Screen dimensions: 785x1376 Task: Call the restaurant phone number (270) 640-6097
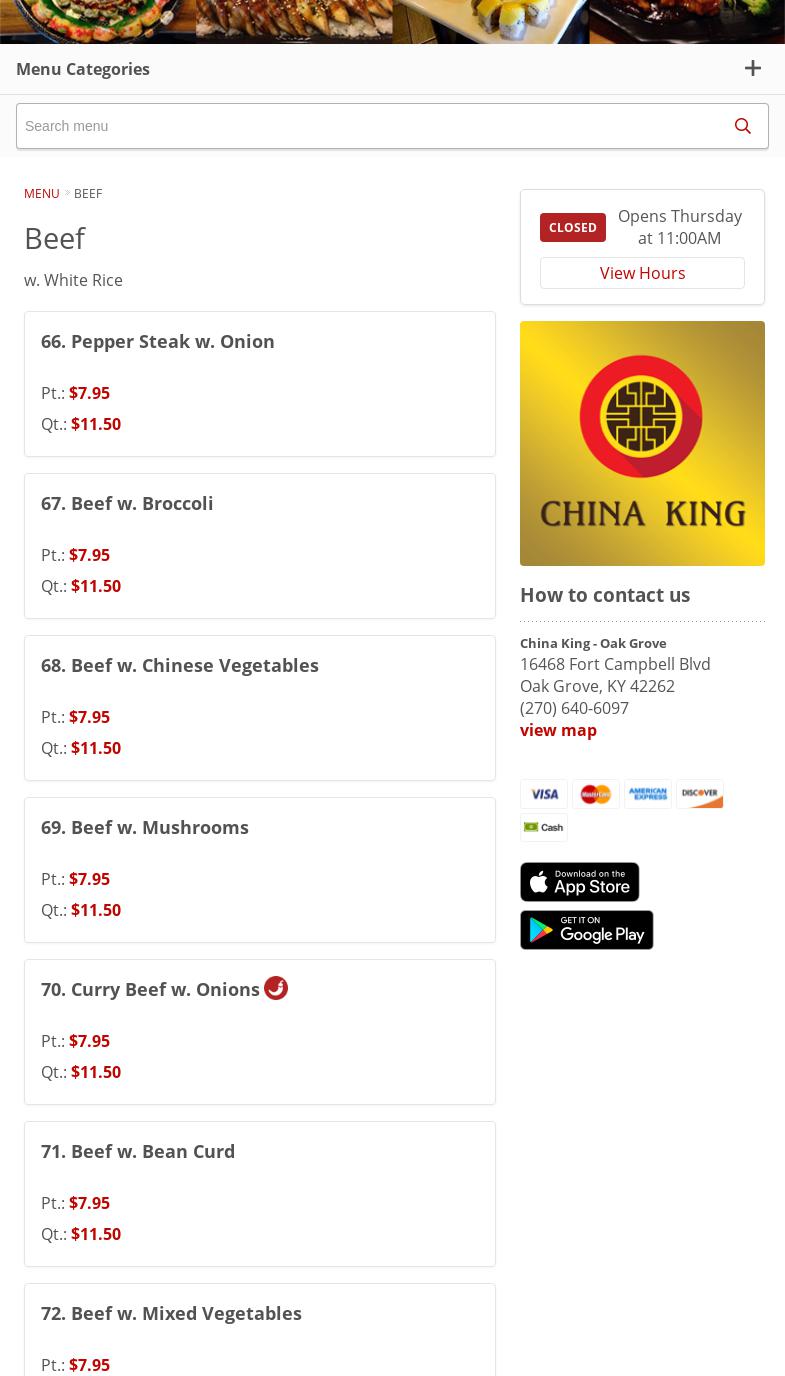[x=574, y=708]
